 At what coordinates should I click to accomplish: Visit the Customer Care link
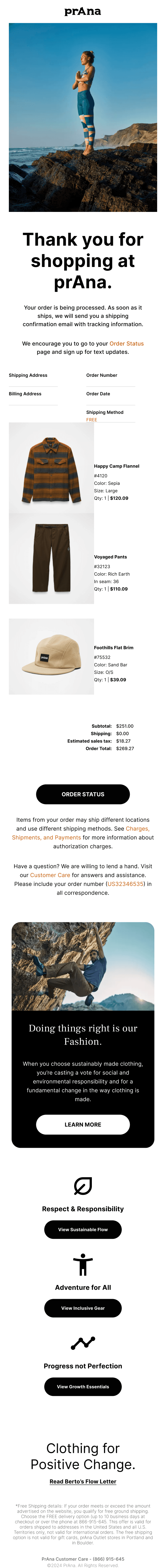point(50,875)
